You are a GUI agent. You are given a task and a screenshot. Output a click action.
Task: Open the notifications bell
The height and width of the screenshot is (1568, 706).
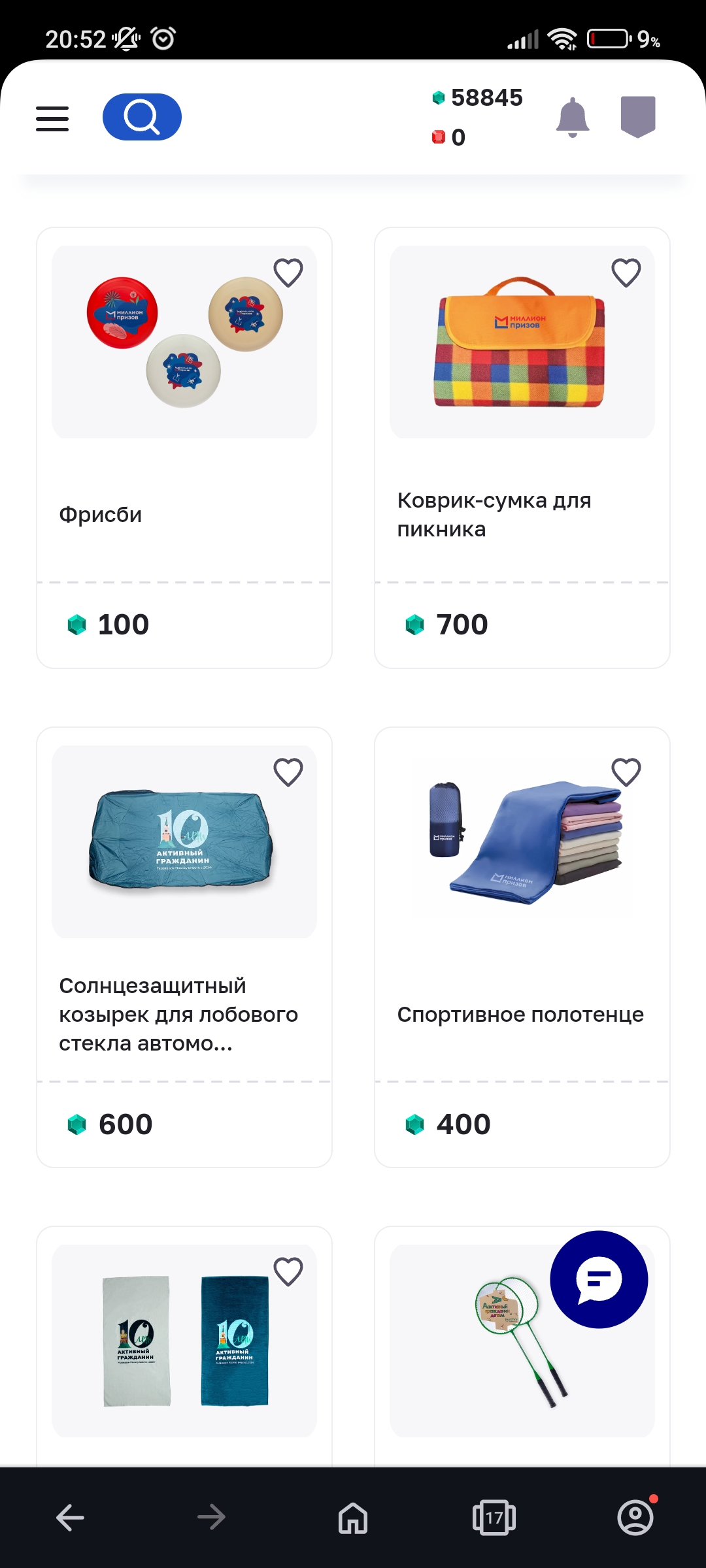[x=573, y=118]
